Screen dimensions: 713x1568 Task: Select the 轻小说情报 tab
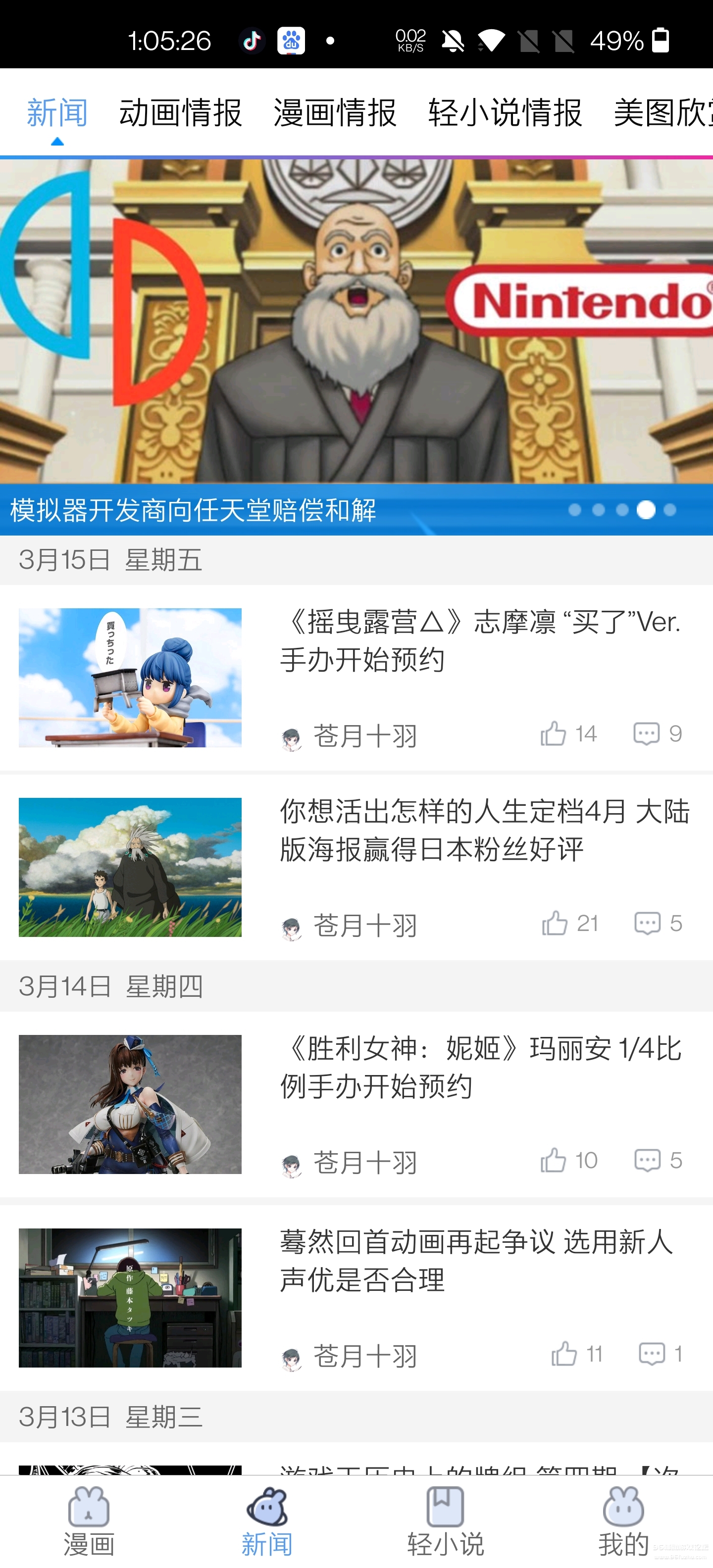click(x=506, y=112)
